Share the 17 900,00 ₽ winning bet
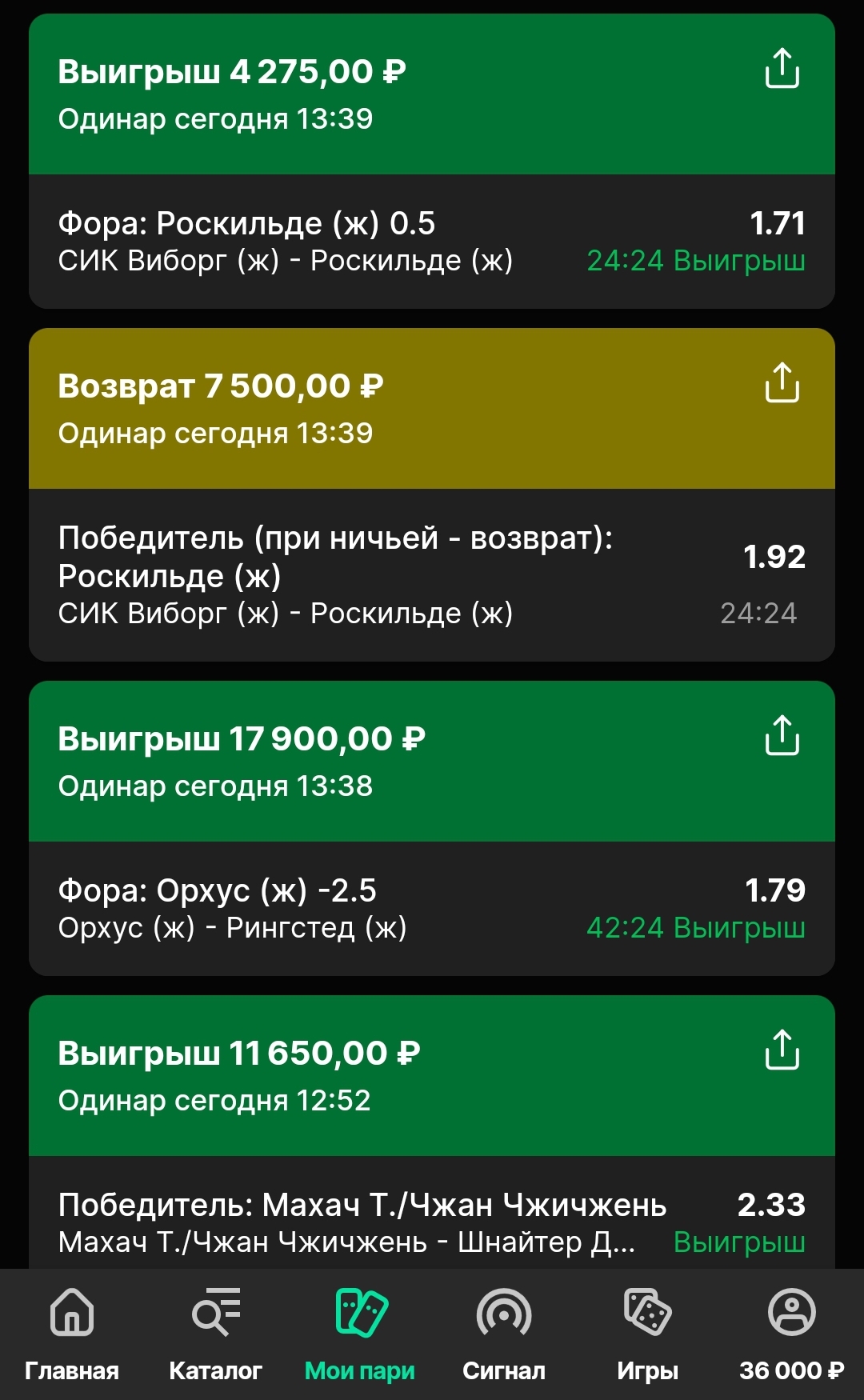The width and height of the screenshot is (864, 1400). tap(782, 735)
